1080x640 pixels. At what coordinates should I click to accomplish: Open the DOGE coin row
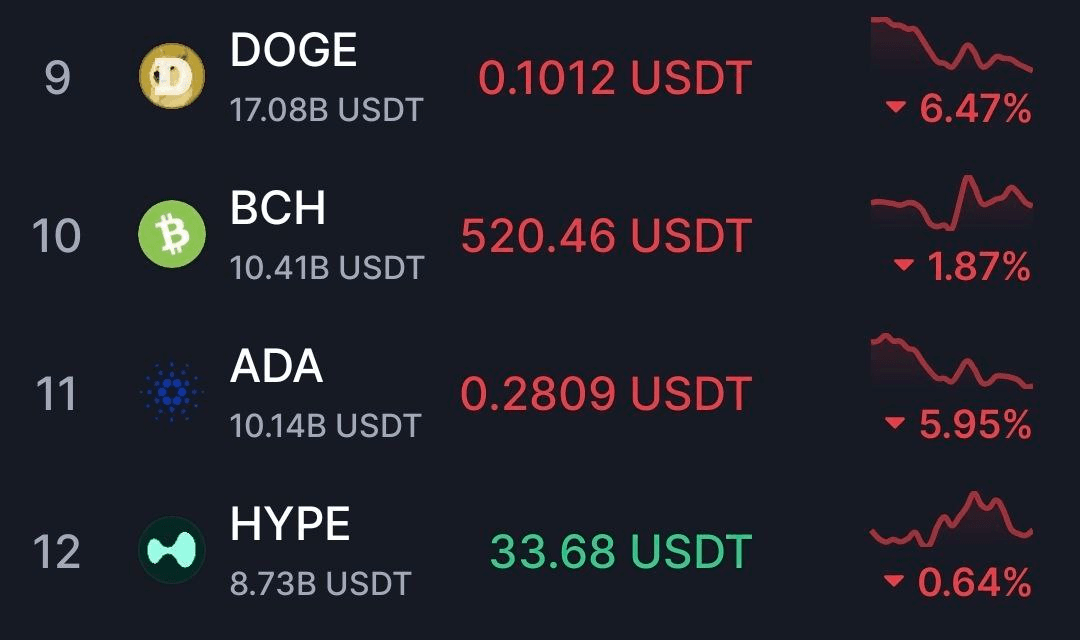point(294,52)
